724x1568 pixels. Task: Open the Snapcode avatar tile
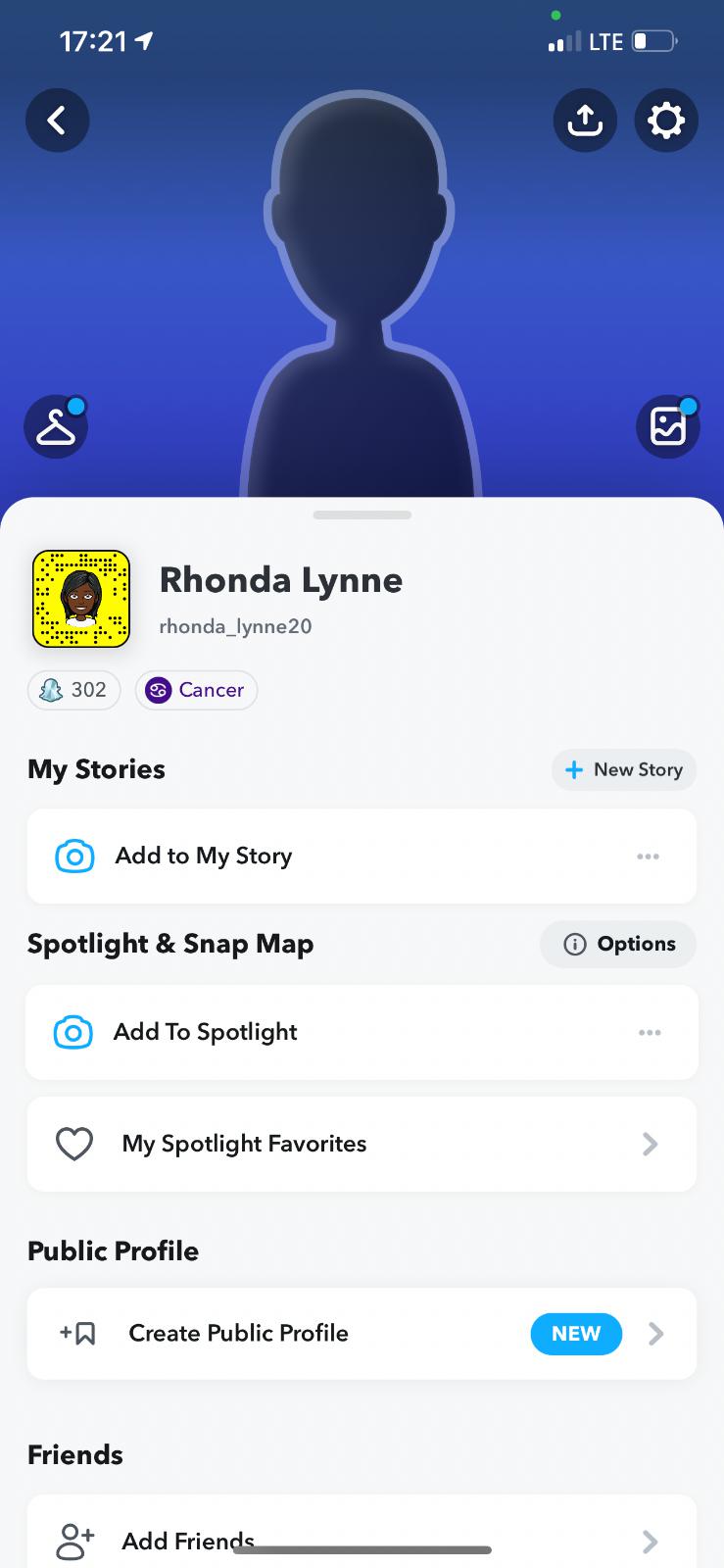pyautogui.click(x=81, y=599)
